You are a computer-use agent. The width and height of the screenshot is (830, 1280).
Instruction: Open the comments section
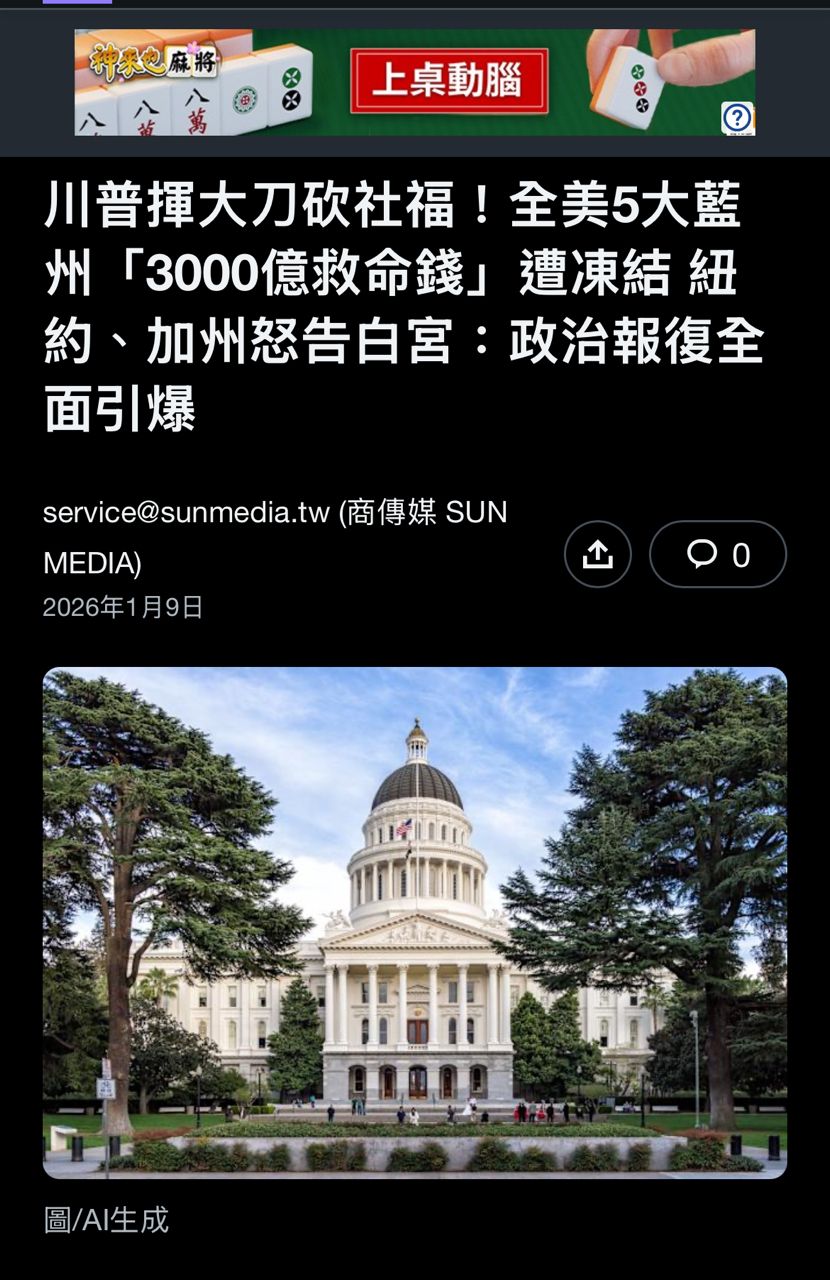[x=717, y=554]
